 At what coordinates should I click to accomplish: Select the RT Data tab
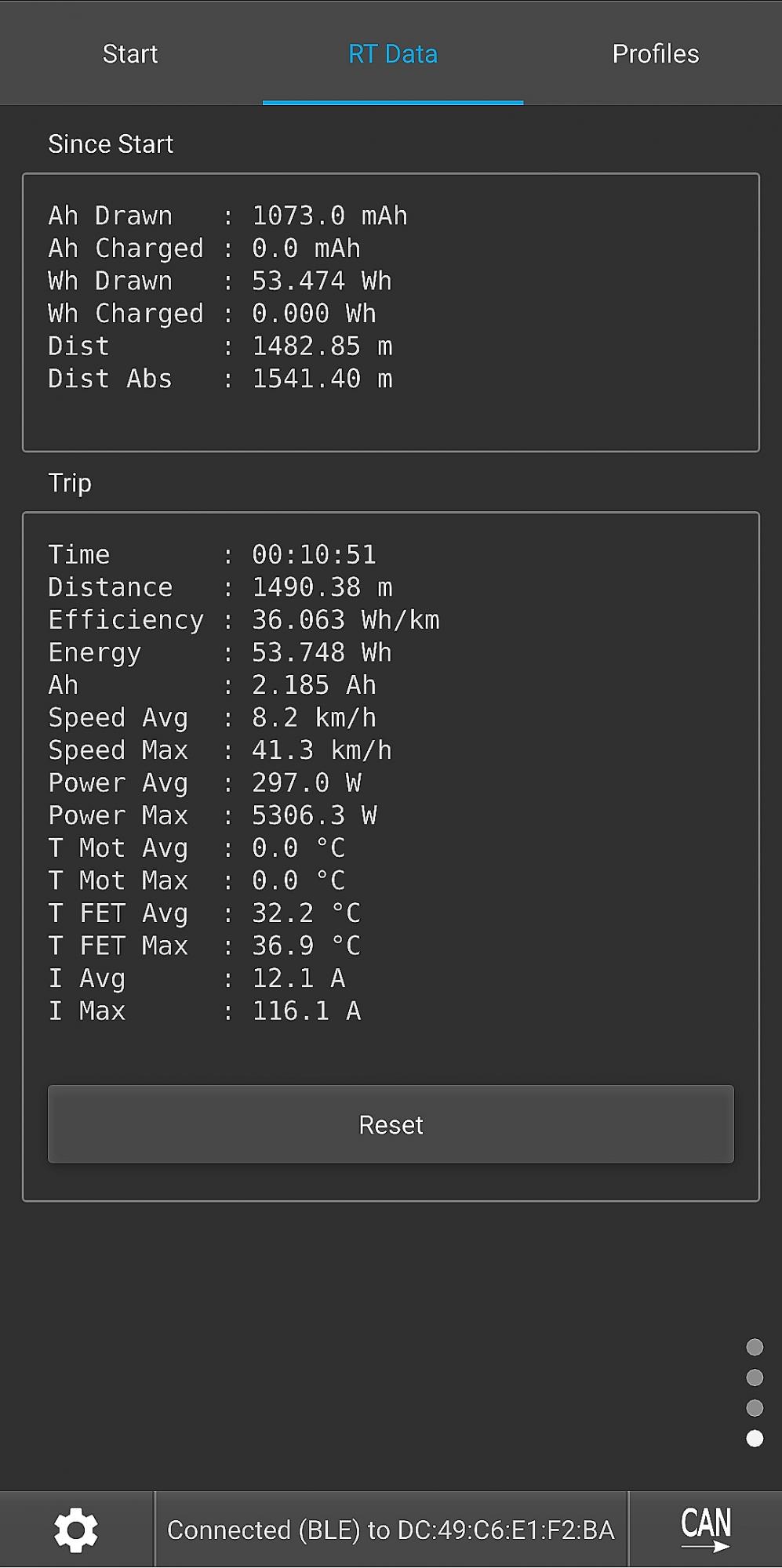[x=392, y=53]
